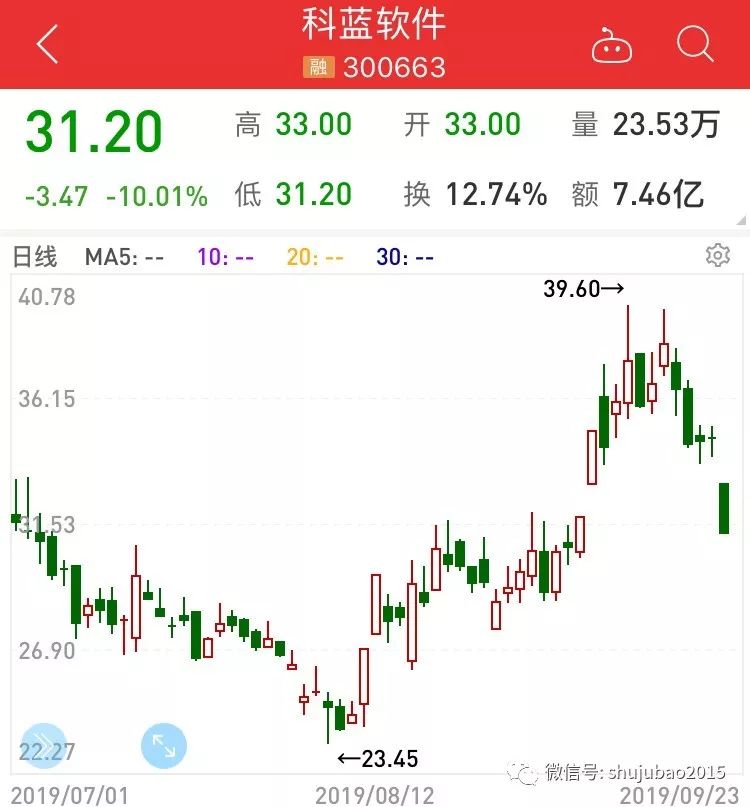Open chart settings gear
Image resolution: width=750 pixels, height=807 pixels.
(x=718, y=255)
